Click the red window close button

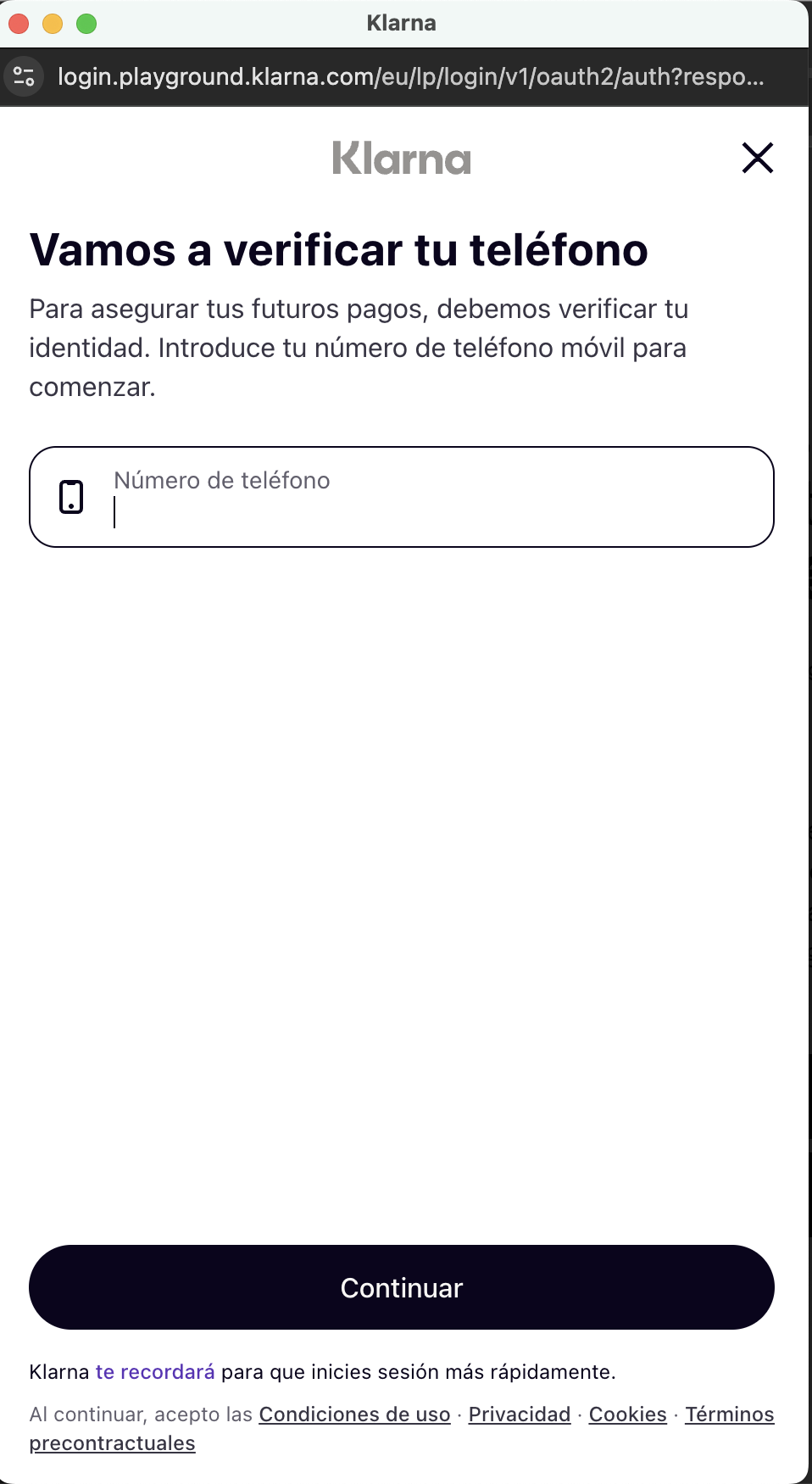(19, 24)
